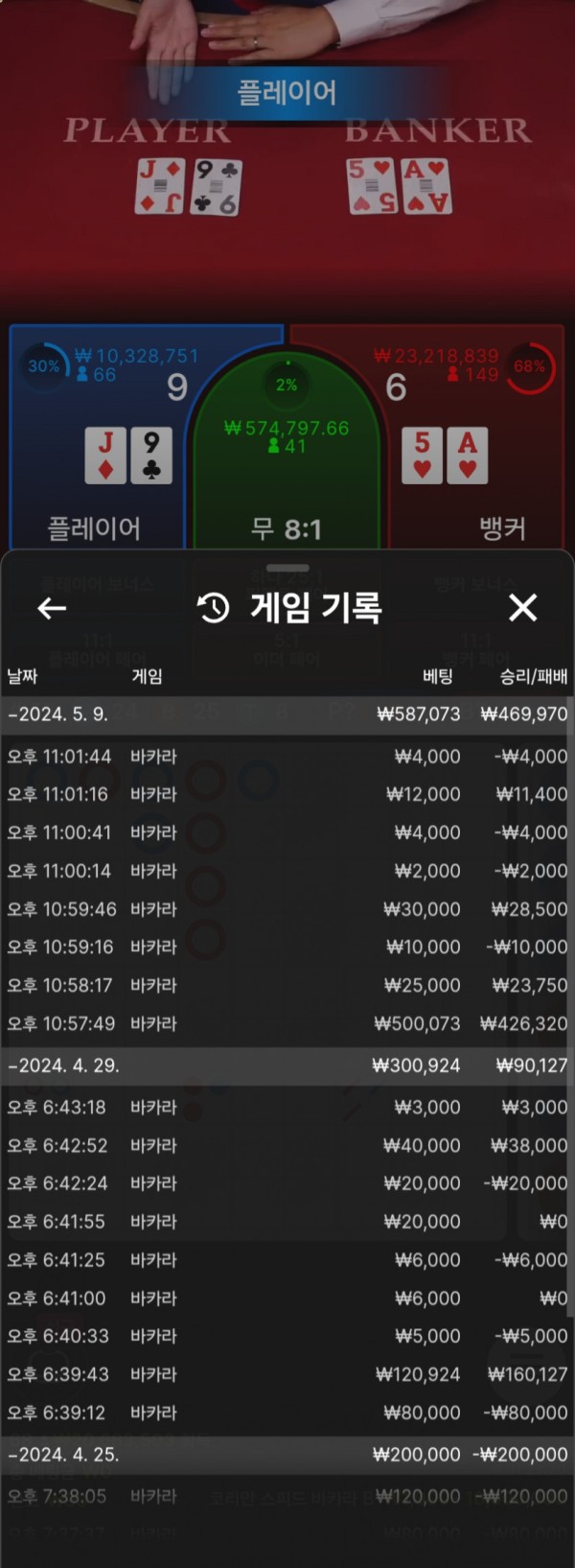Viewport: 575px width, 1568px height.
Task: Open the 오후 11:01:44 baccarat round details
Action: [x=287, y=757]
